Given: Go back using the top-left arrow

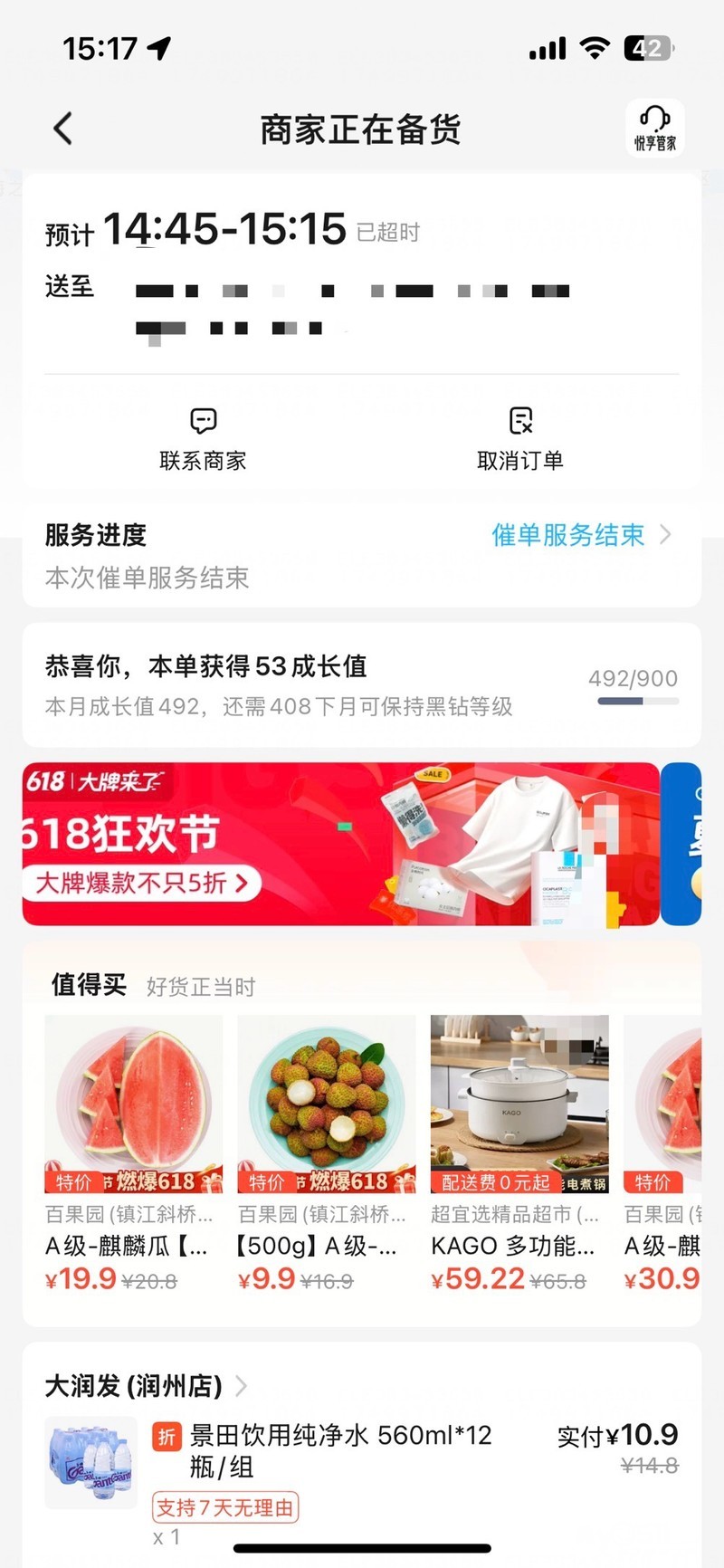Looking at the screenshot, I should pos(63,129).
